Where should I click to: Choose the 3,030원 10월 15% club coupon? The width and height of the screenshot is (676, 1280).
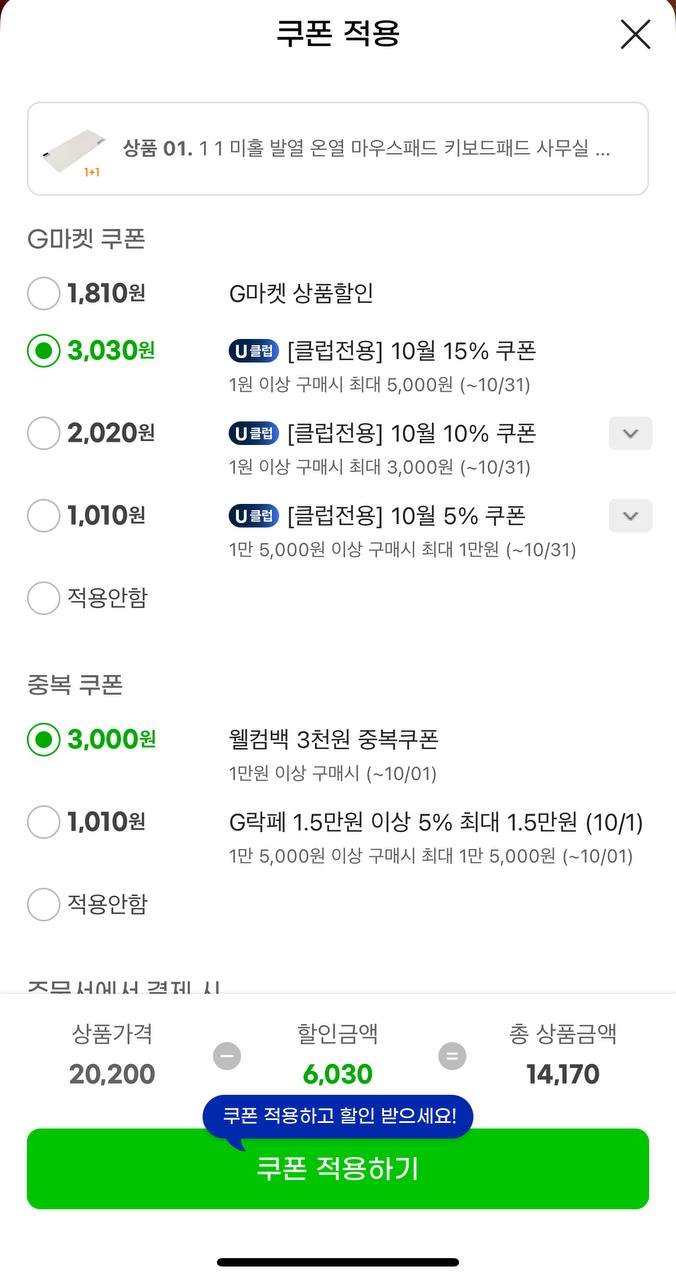click(x=44, y=351)
